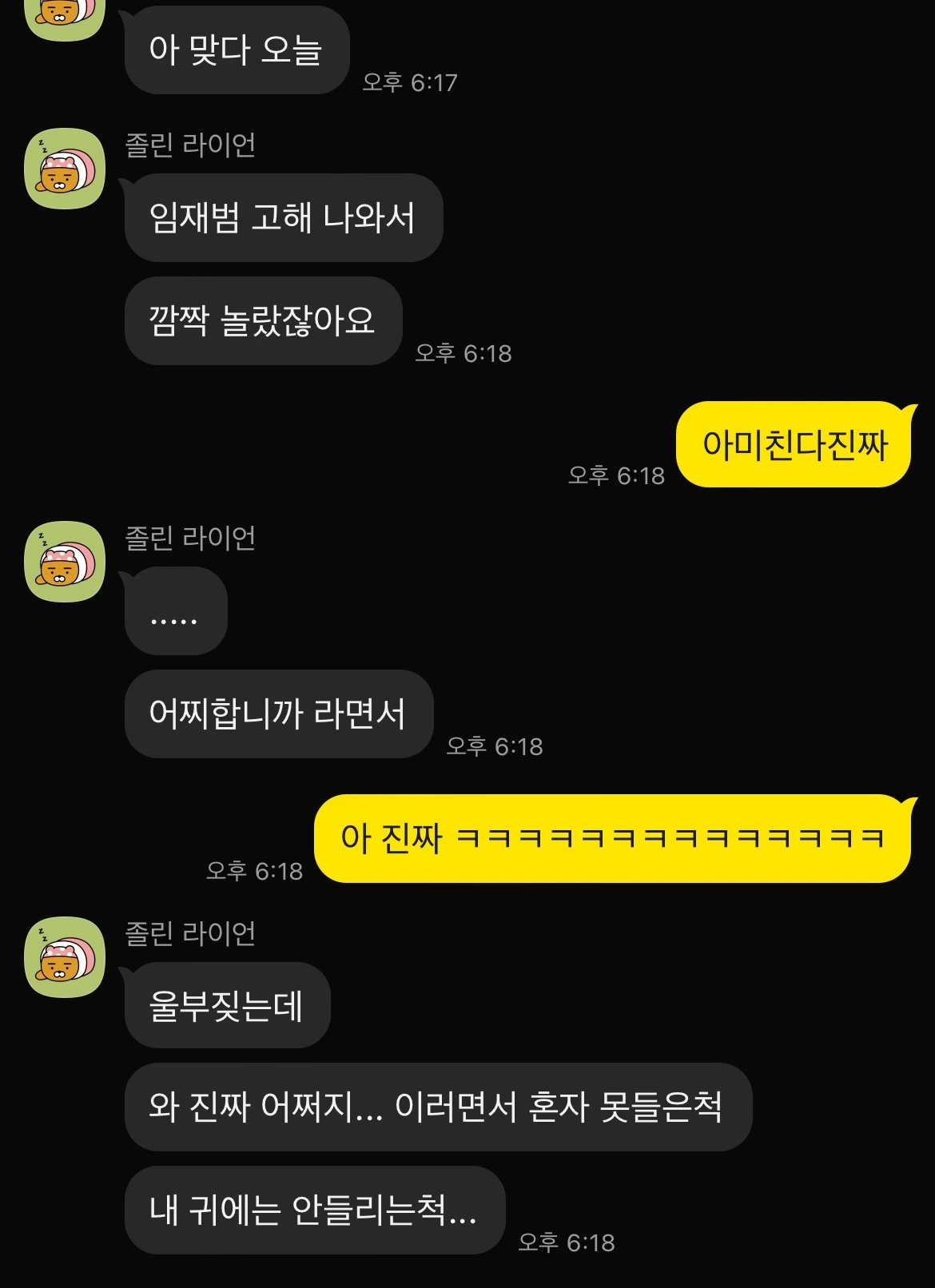The image size is (935, 1288).
Task: Tap the 울부짖는데 message bubble
Action: tap(228, 1005)
